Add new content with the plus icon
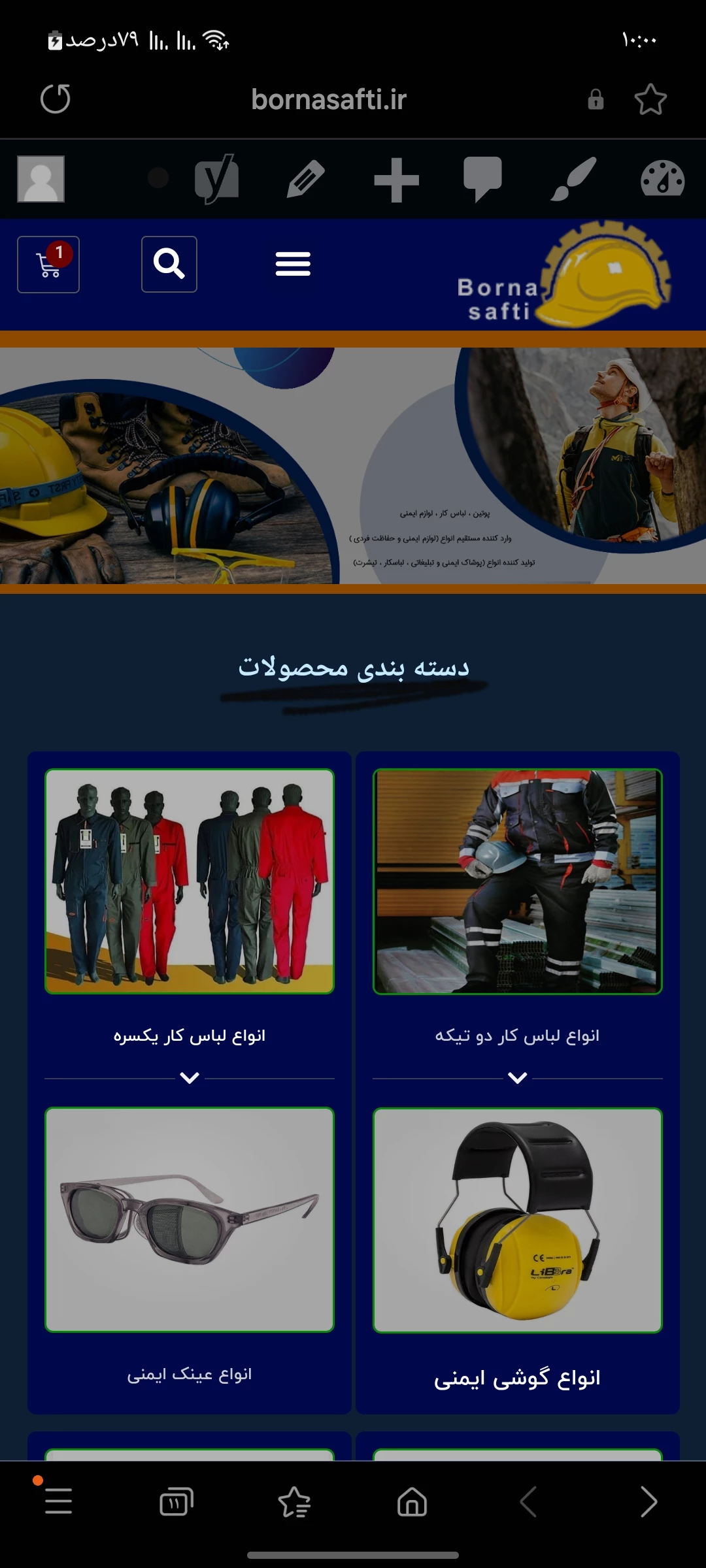Screen dimensions: 706x1568 point(396,180)
